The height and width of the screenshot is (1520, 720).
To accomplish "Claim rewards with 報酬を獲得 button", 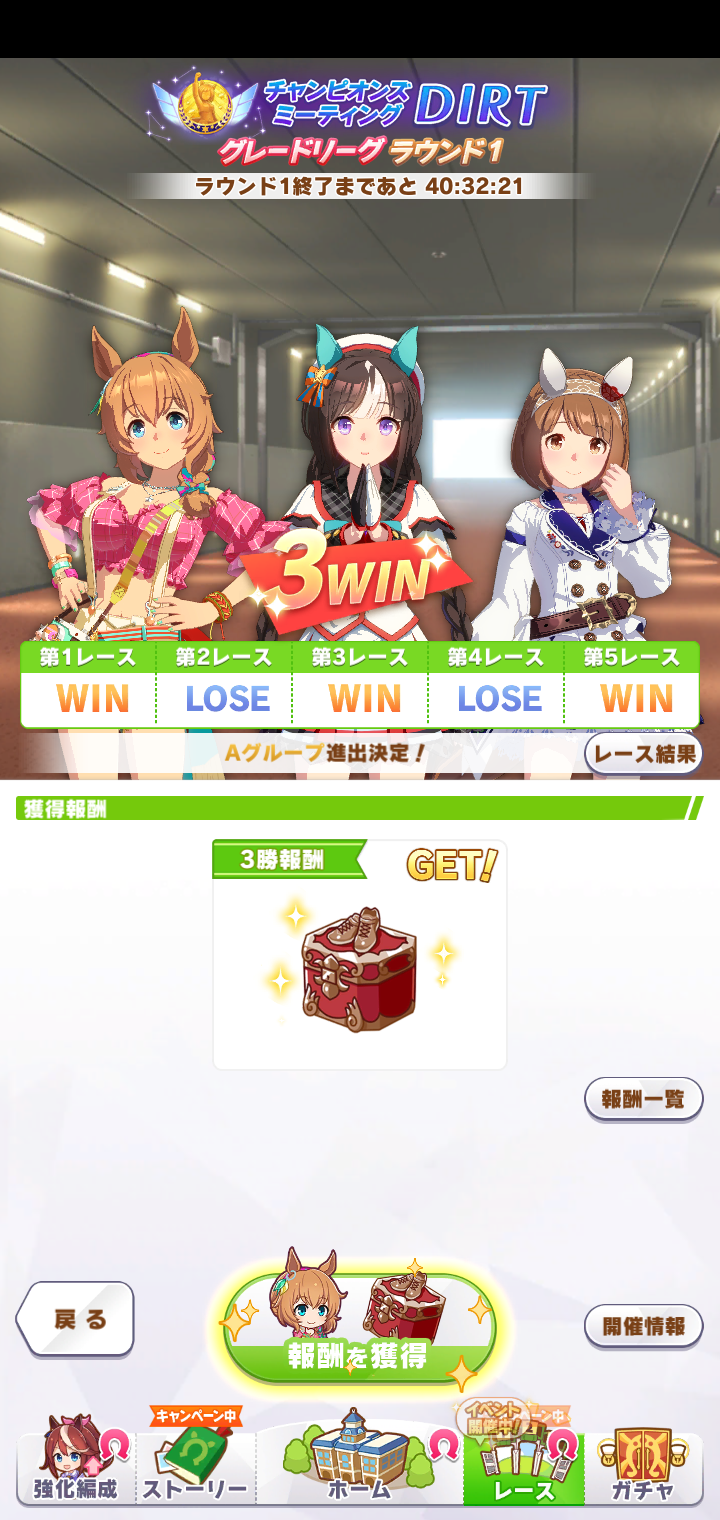I will [359, 1329].
